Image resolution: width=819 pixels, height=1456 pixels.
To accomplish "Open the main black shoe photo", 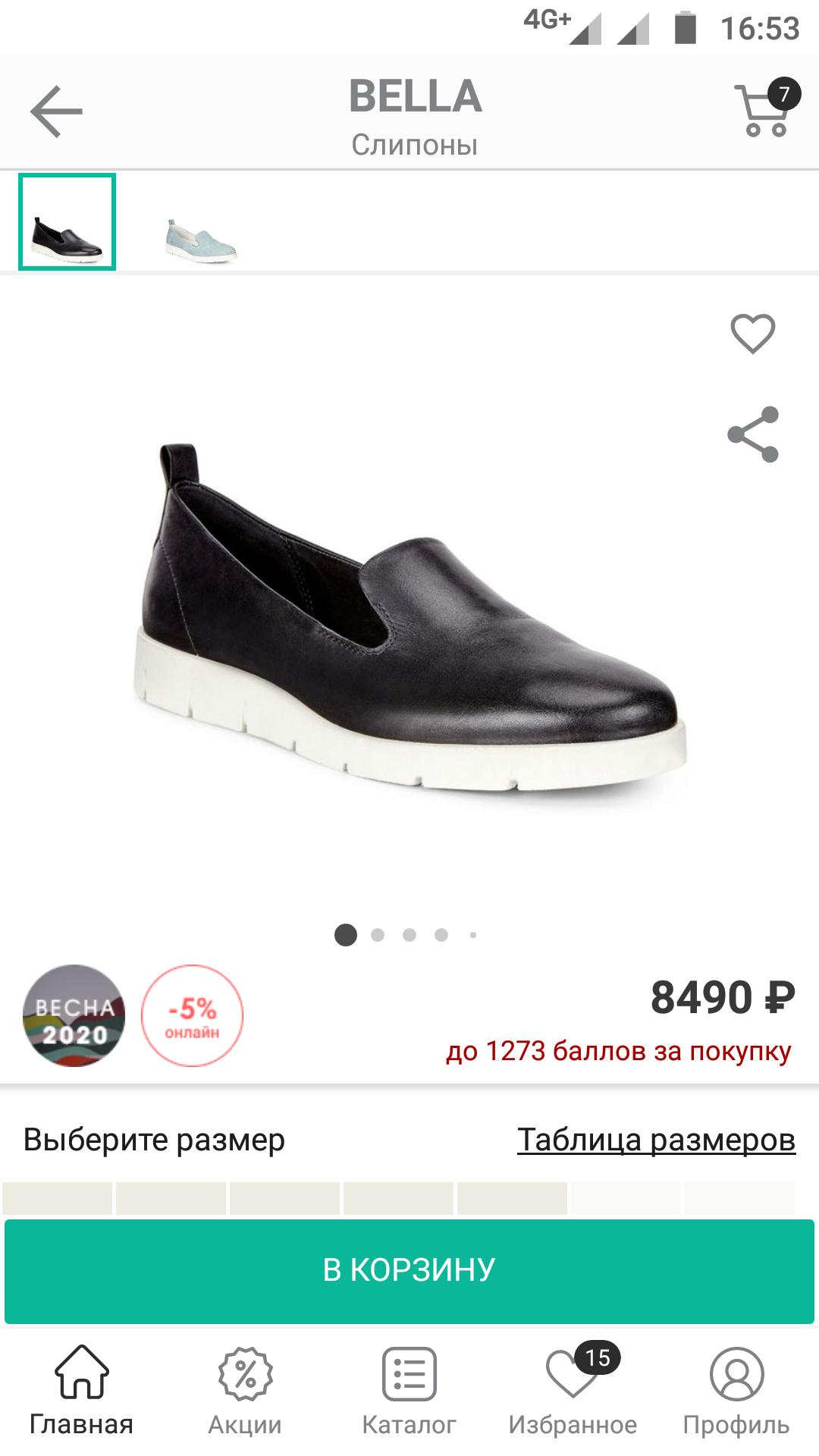I will click(409, 614).
